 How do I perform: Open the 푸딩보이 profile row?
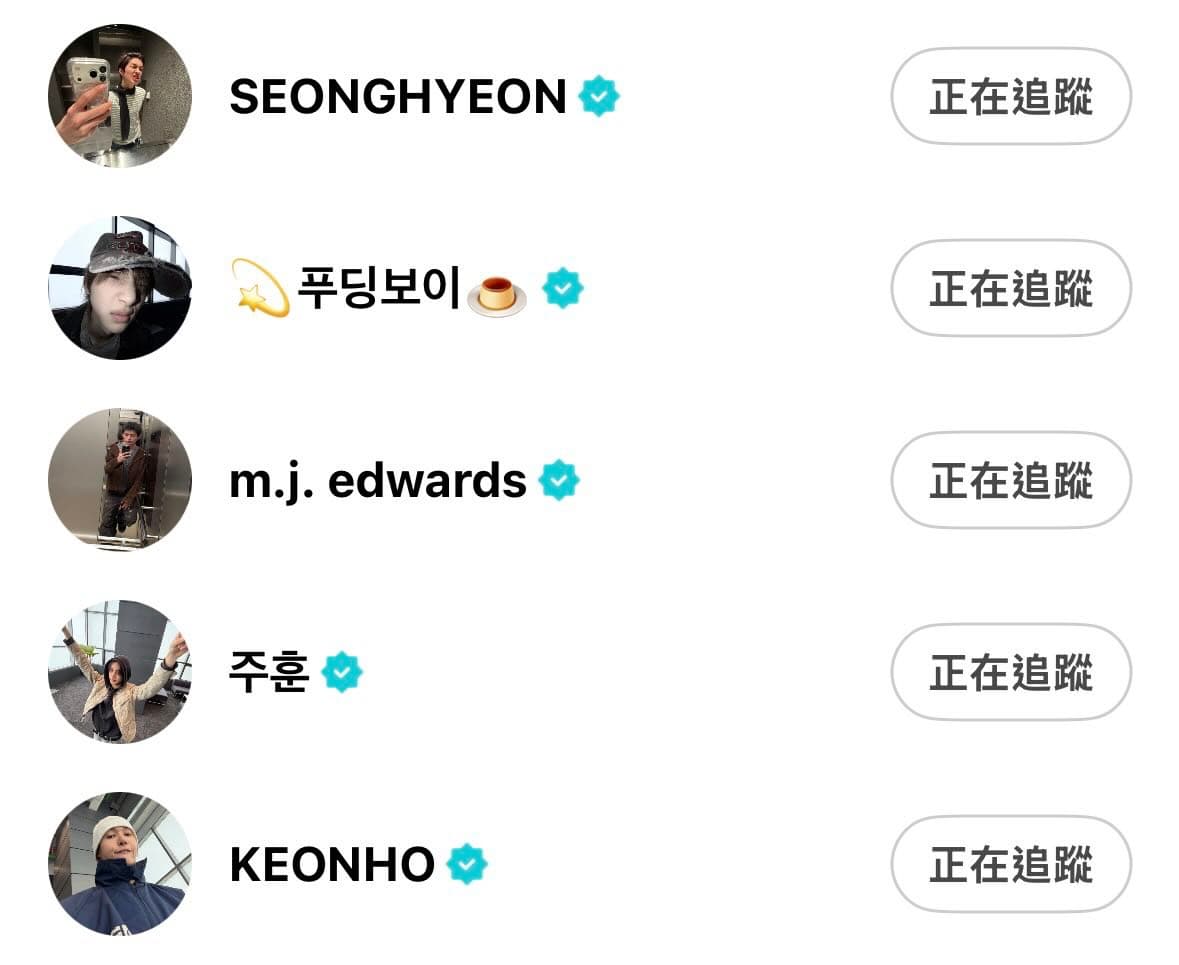point(378,290)
